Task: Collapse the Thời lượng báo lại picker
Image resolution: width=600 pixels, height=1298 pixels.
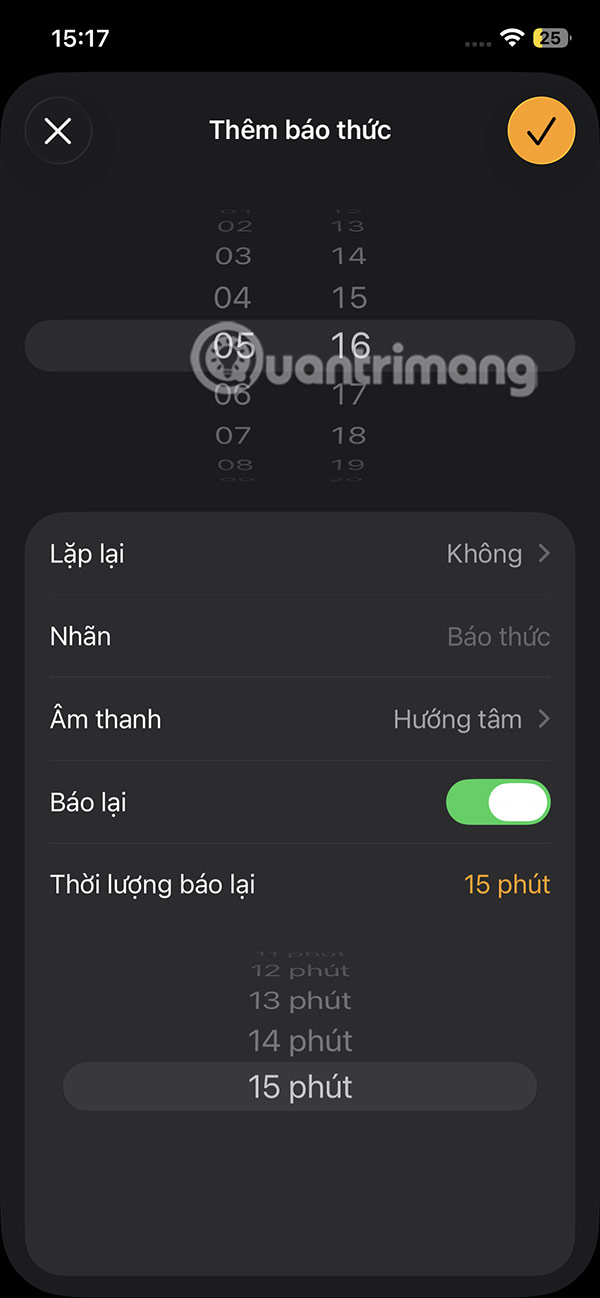Action: pos(300,884)
